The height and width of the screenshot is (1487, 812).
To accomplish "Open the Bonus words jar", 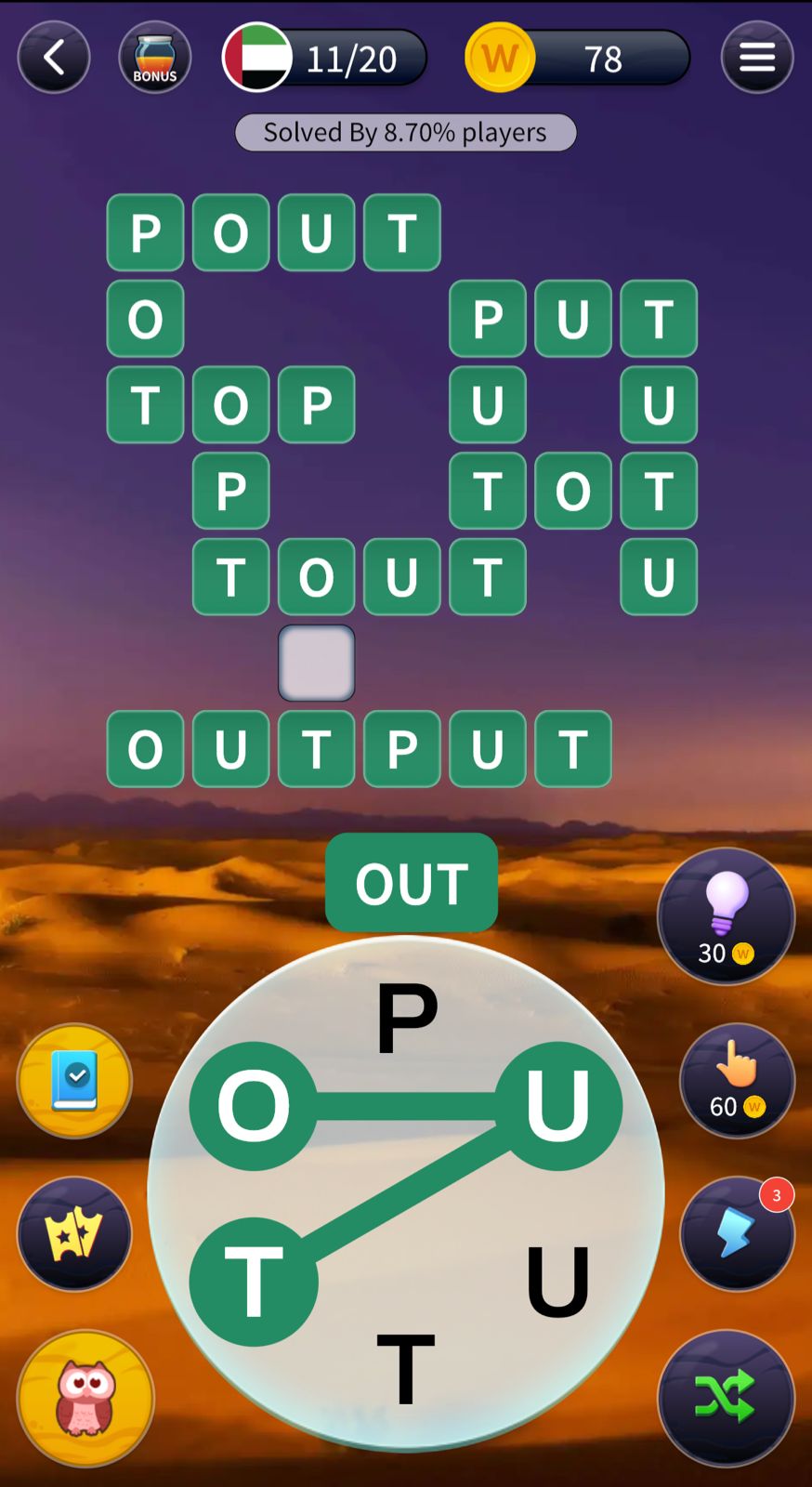I will (154, 58).
